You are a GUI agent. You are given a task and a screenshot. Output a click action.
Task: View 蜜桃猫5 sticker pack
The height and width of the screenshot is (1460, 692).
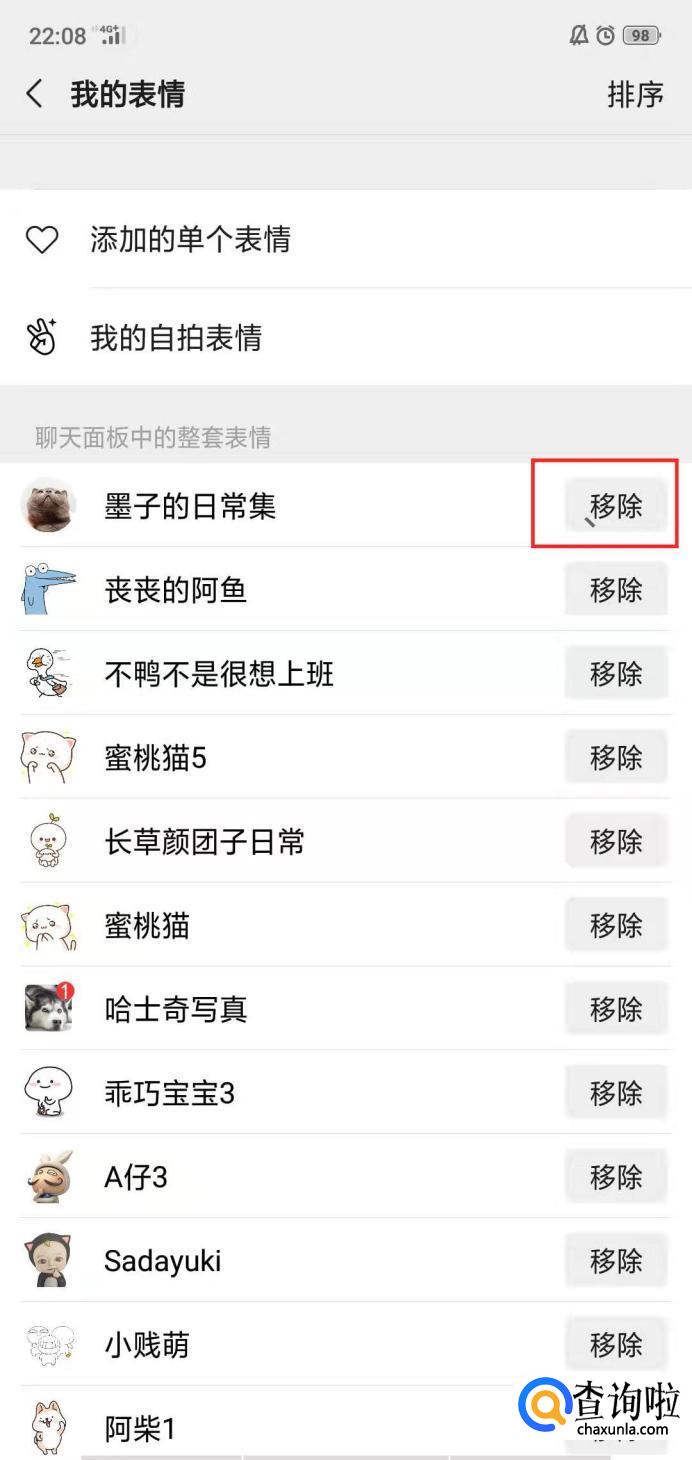(x=155, y=758)
